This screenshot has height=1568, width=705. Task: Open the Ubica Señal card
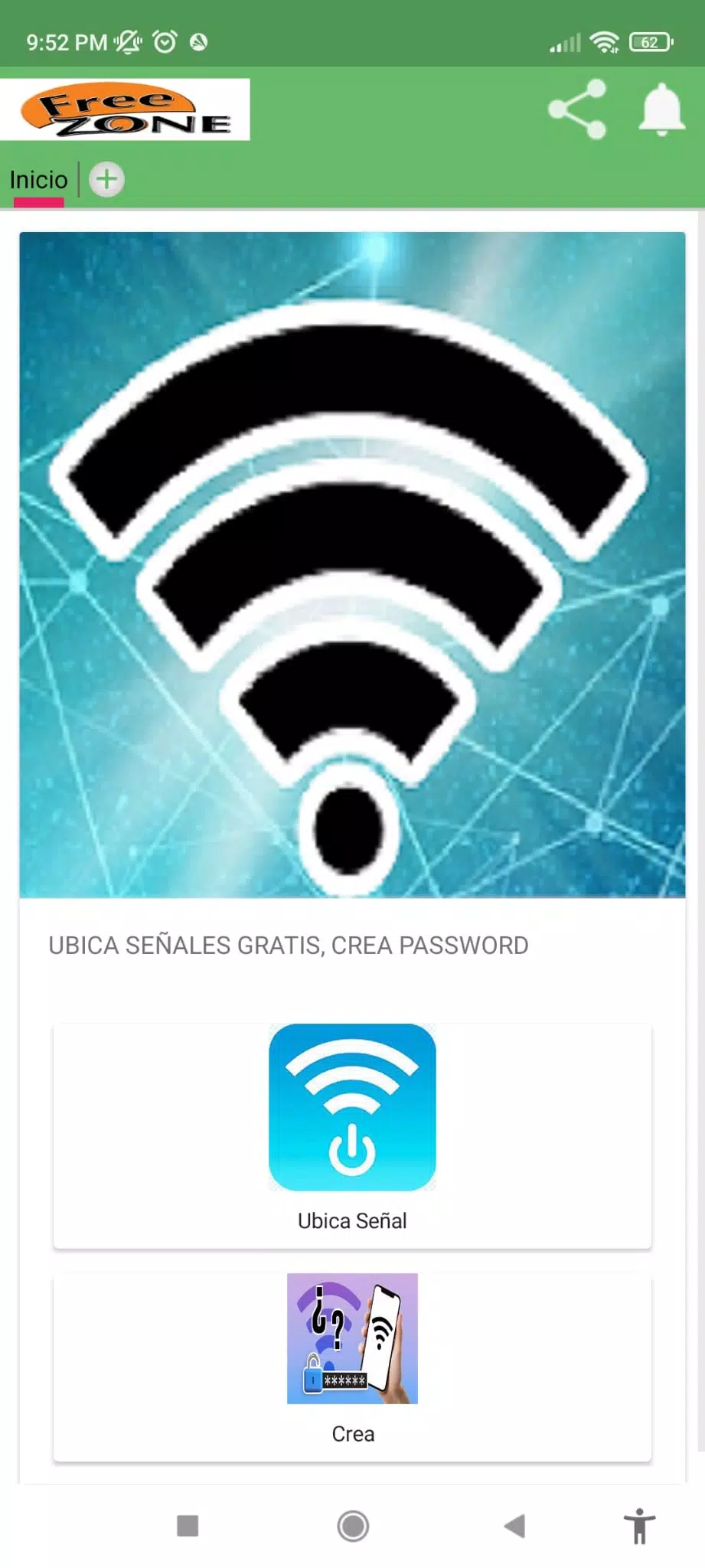[x=352, y=1135]
